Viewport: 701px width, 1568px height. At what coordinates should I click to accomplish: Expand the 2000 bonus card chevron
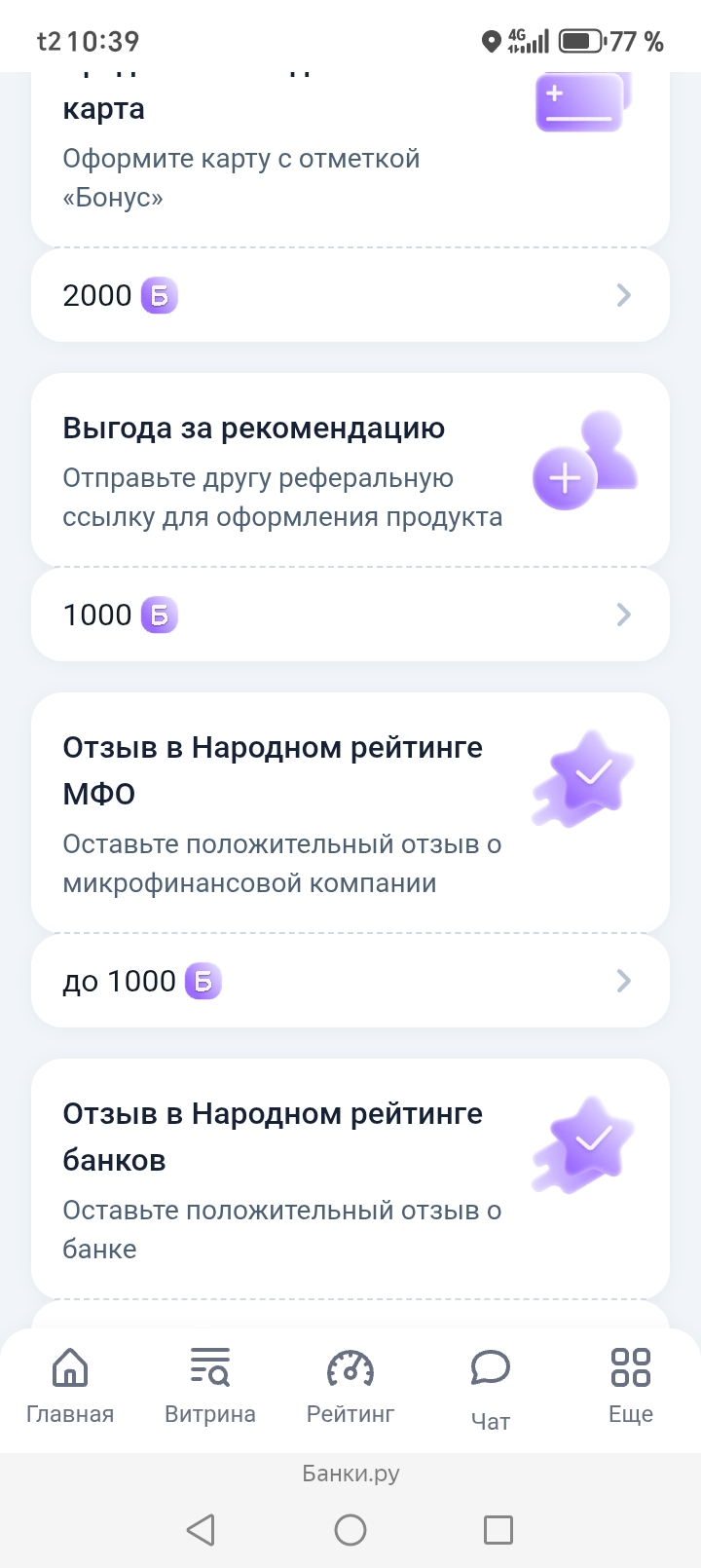click(x=623, y=295)
